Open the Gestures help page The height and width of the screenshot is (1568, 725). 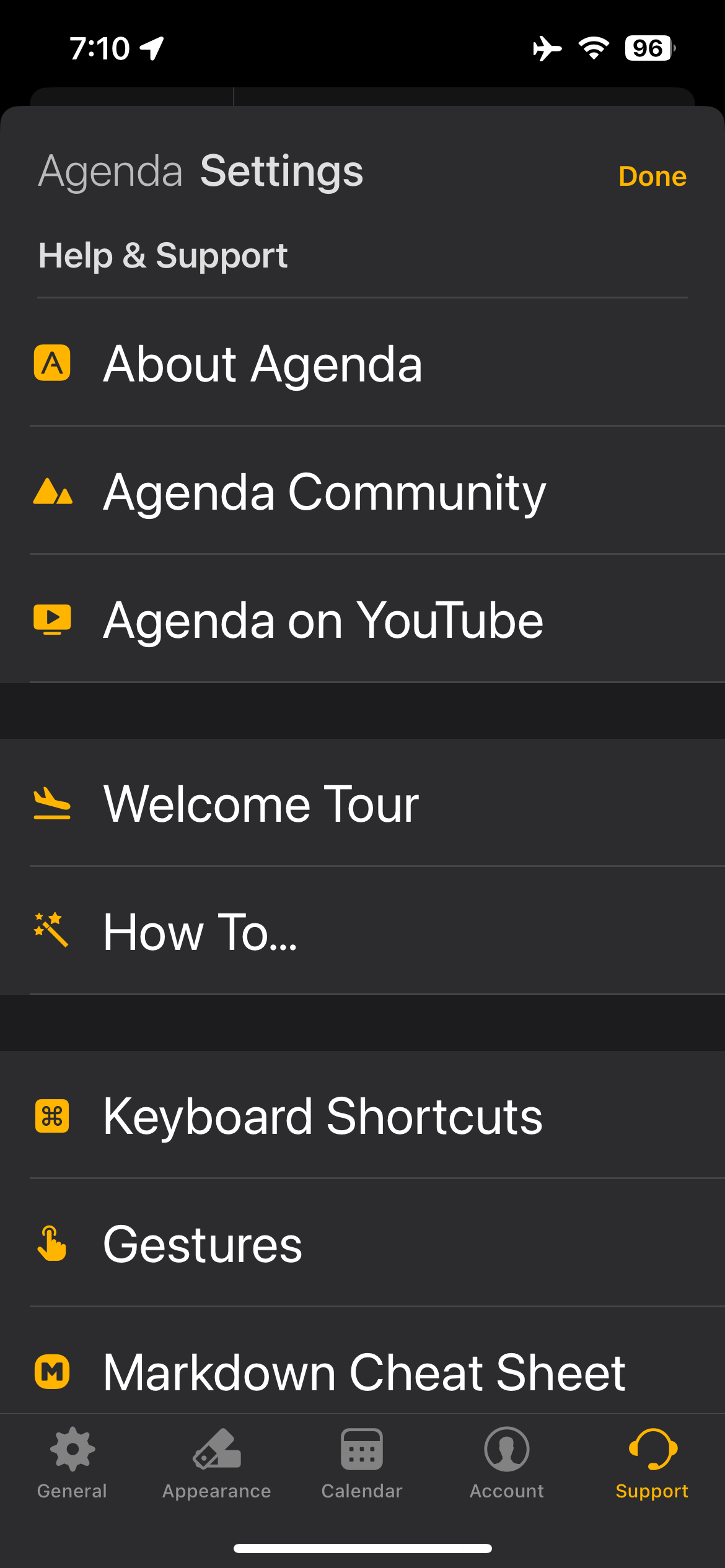pyautogui.click(x=362, y=1244)
